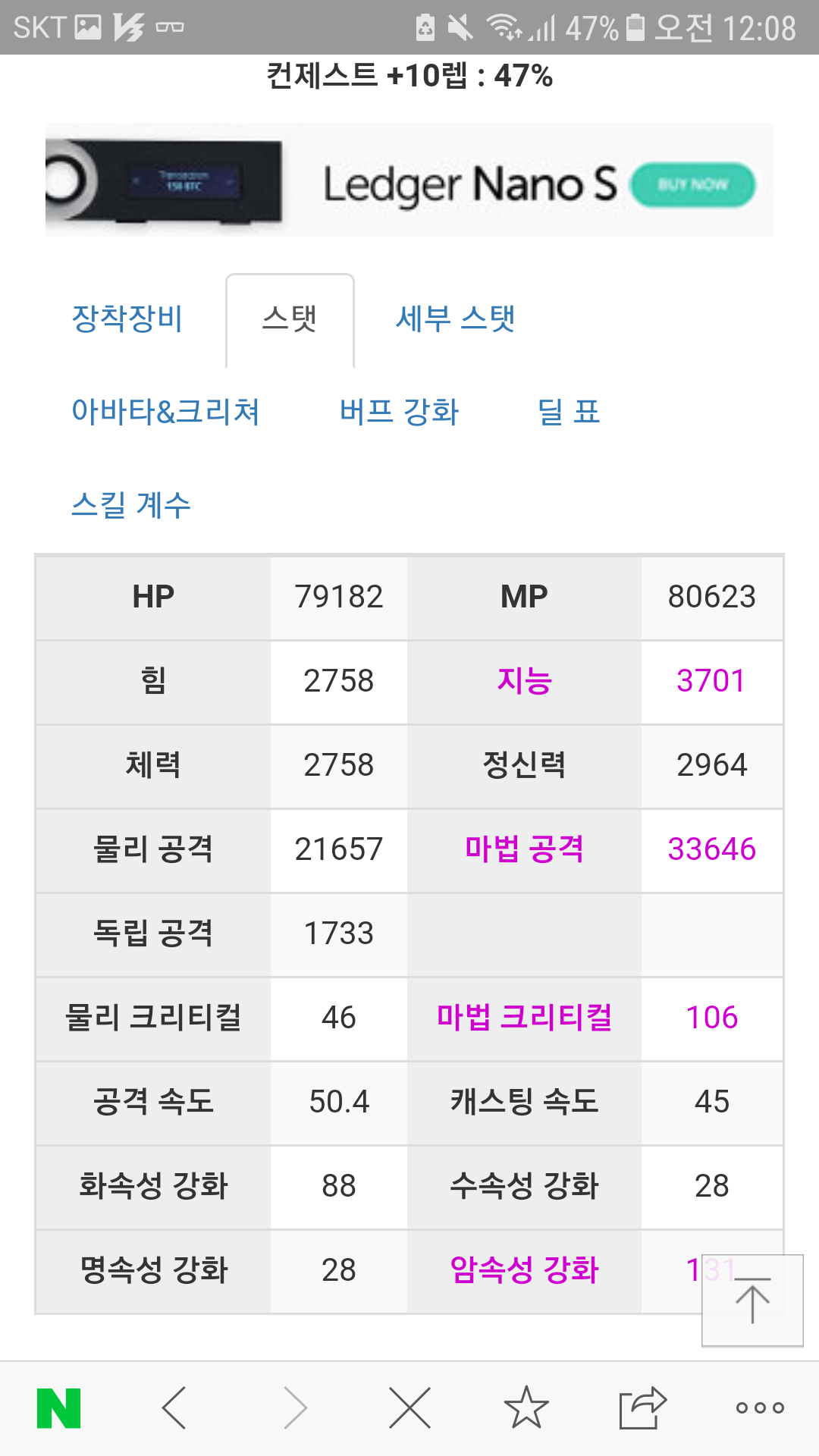The width and height of the screenshot is (819, 1456).
Task: Go to Naver home via the N icon
Action: click(59, 1408)
